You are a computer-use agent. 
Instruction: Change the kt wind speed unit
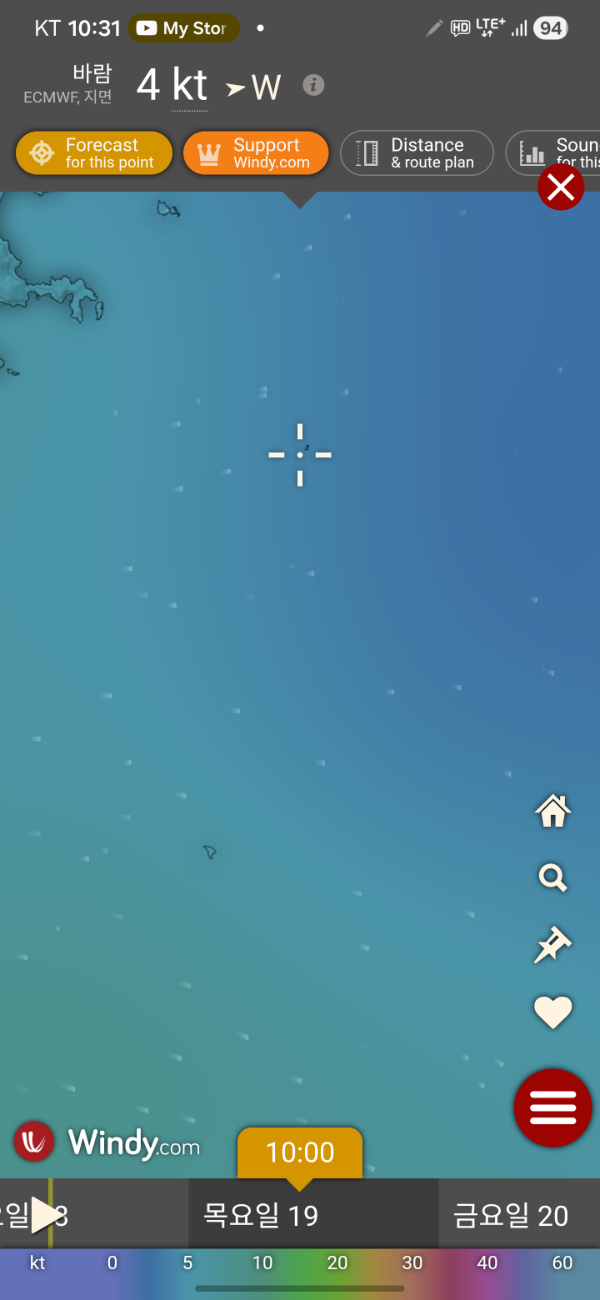[189, 85]
